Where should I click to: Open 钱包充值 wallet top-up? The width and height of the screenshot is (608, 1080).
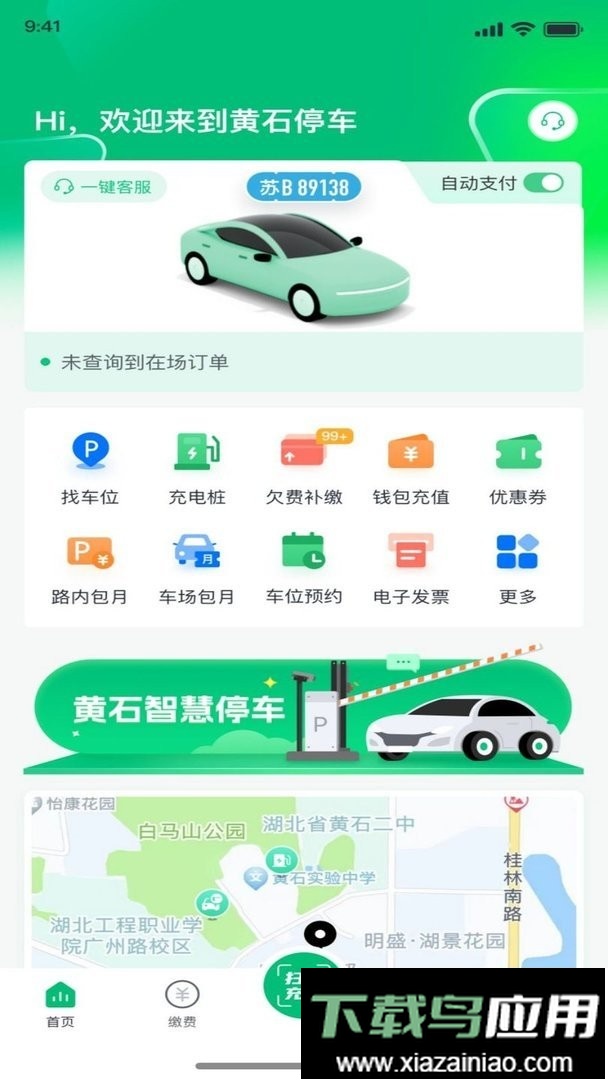[x=411, y=468]
